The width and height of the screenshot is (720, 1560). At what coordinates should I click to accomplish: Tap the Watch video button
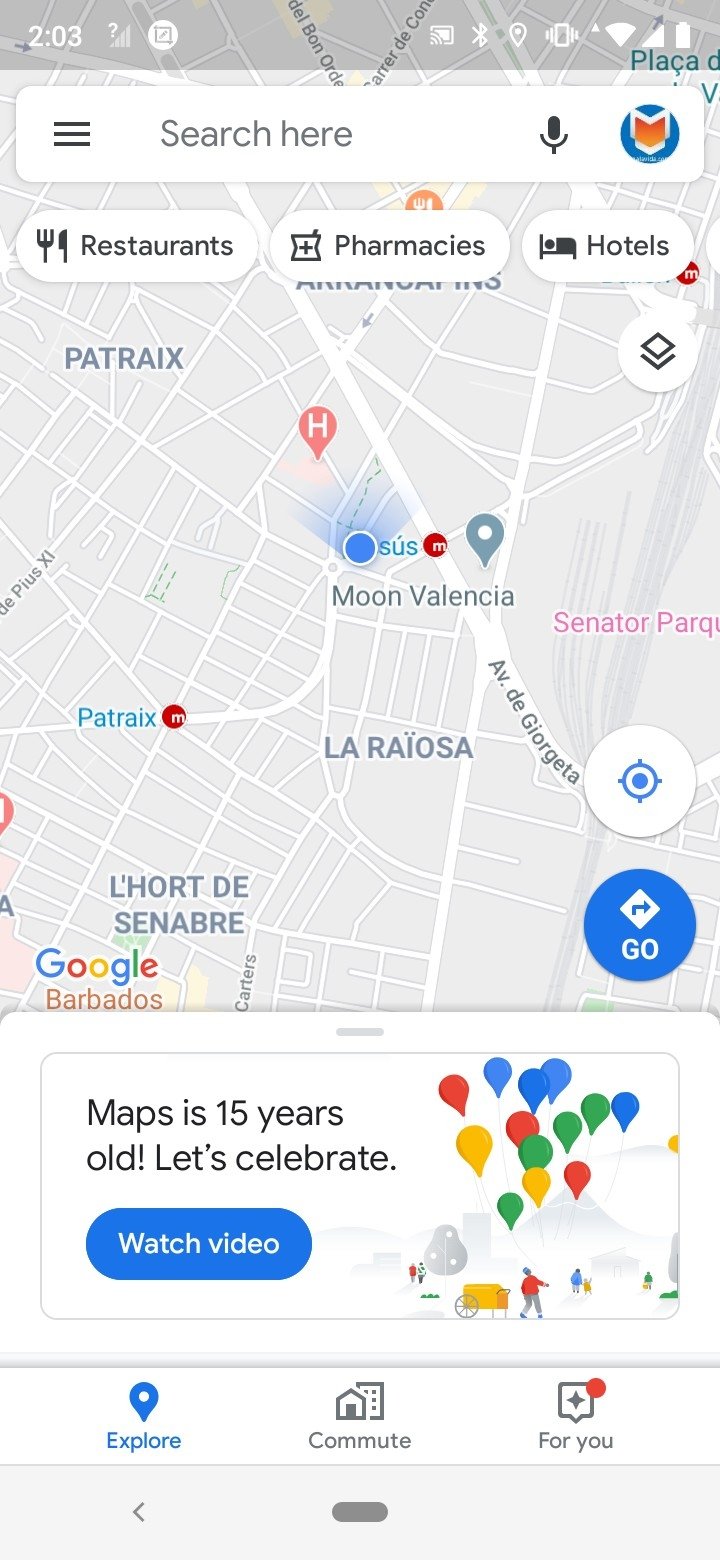[199, 1243]
